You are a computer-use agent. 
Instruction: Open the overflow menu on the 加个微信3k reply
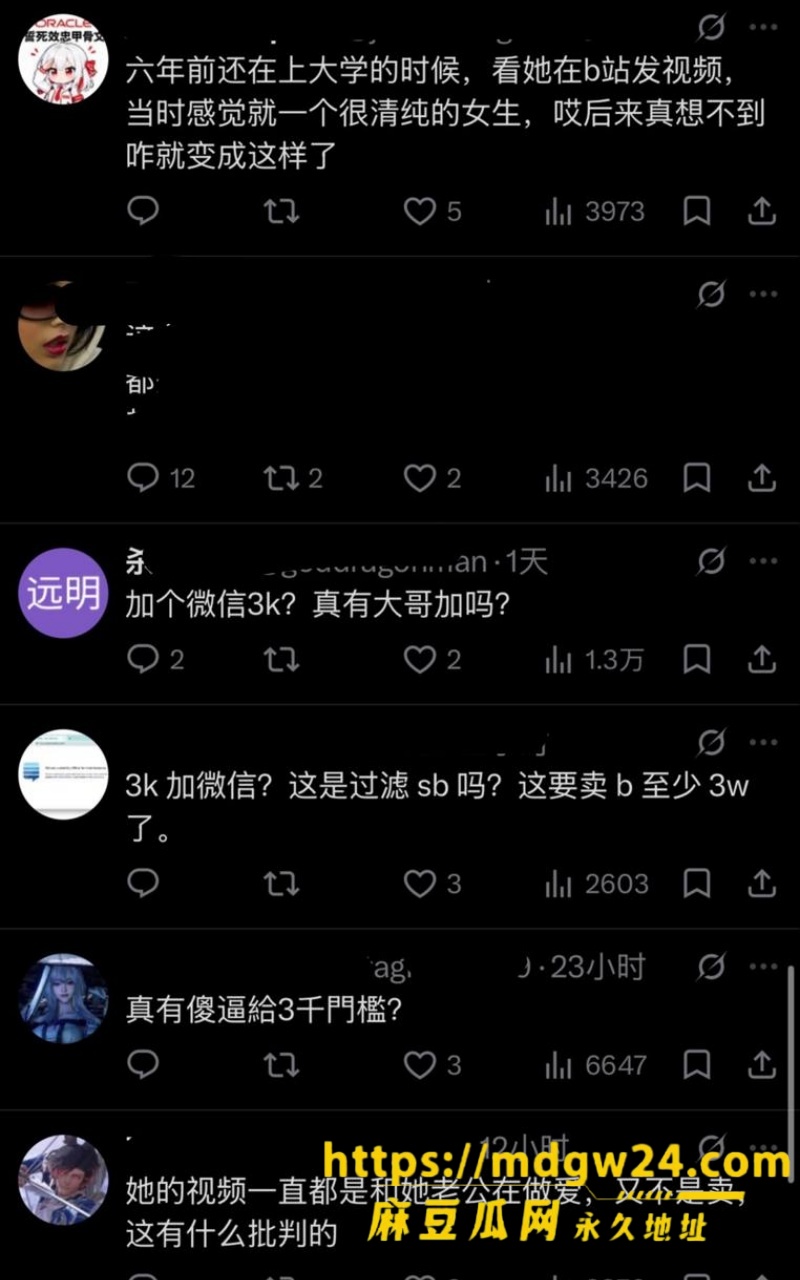point(763,561)
